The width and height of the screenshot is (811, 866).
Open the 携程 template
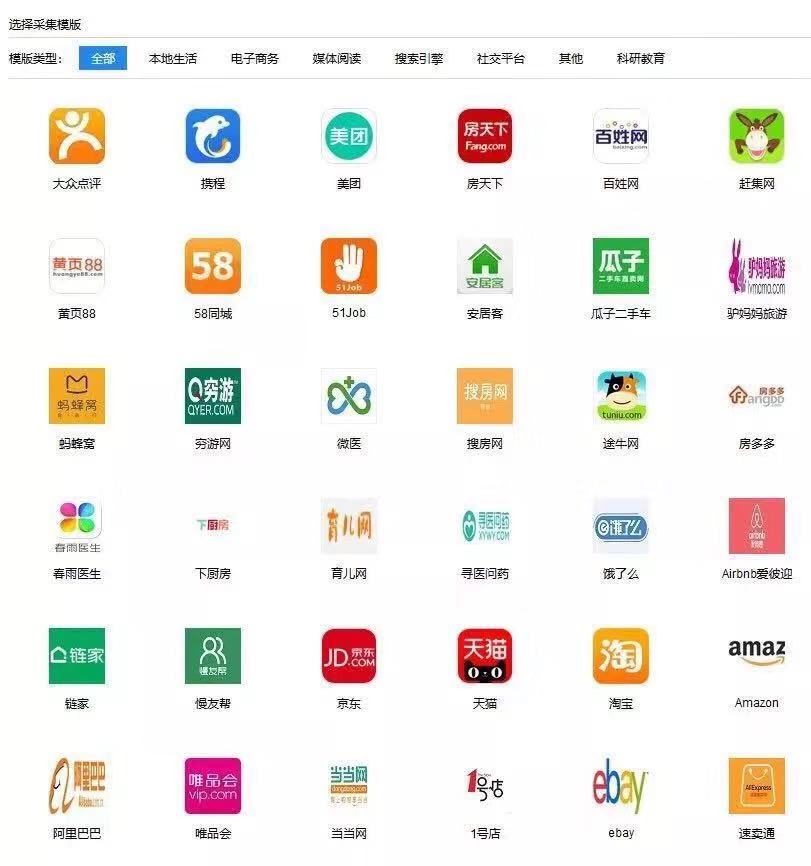(x=213, y=137)
